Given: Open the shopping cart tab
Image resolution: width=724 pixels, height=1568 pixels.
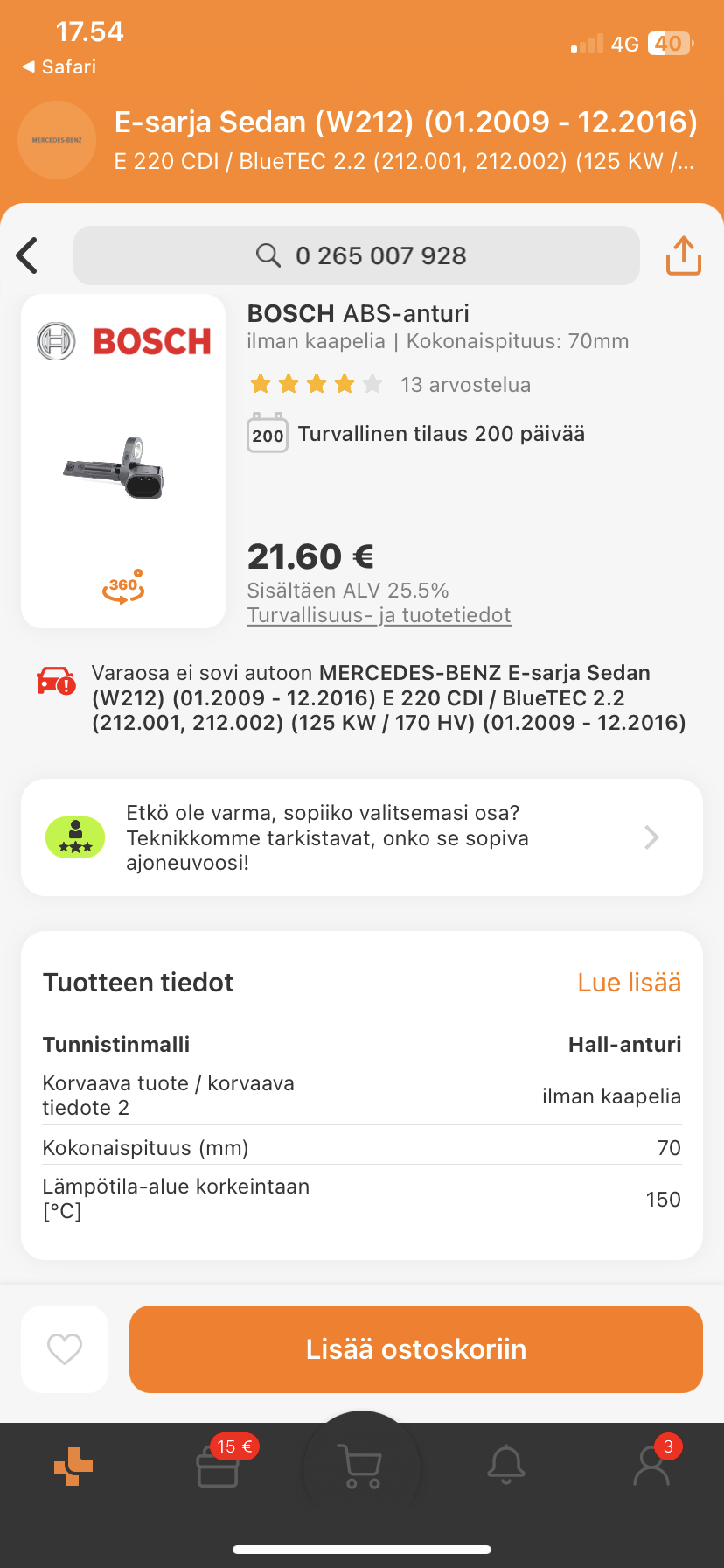Looking at the screenshot, I should (362, 1466).
